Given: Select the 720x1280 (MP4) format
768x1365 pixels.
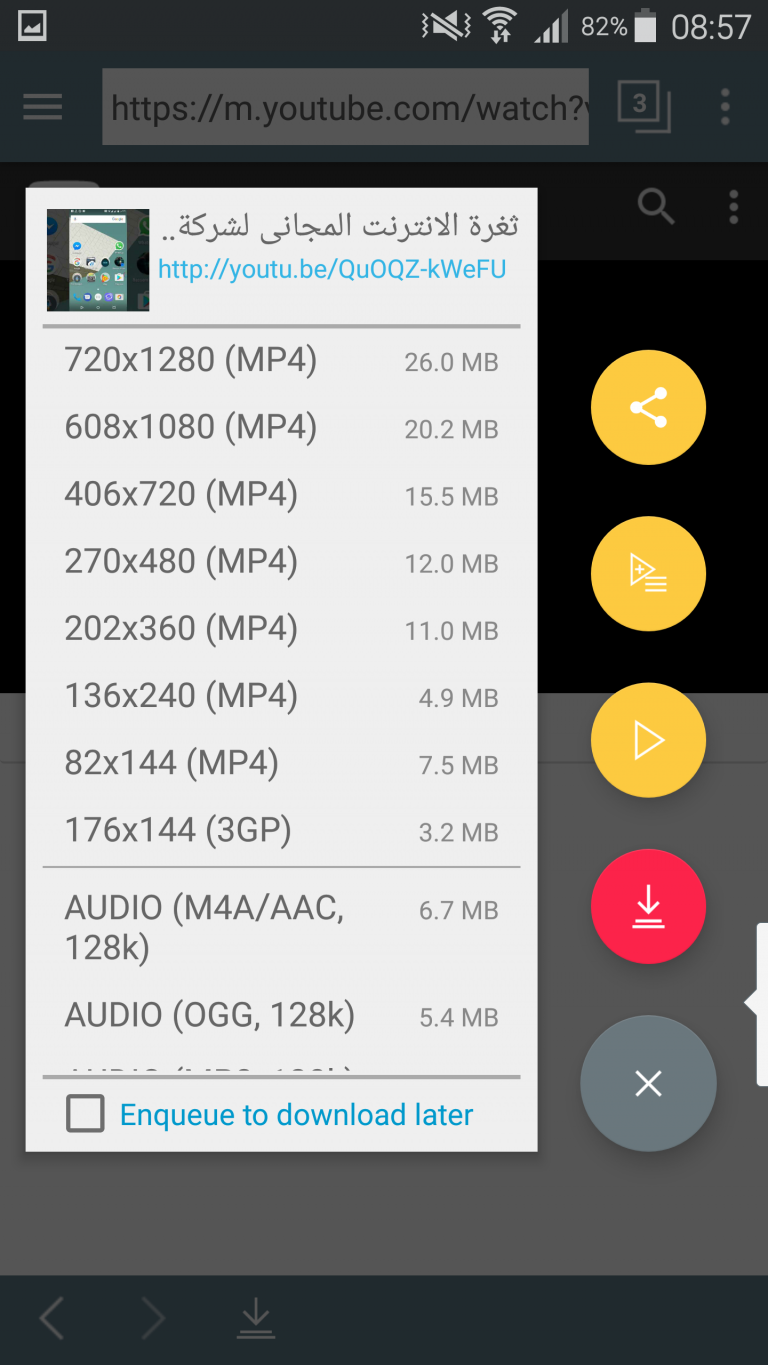Looking at the screenshot, I should pyautogui.click(x=281, y=361).
